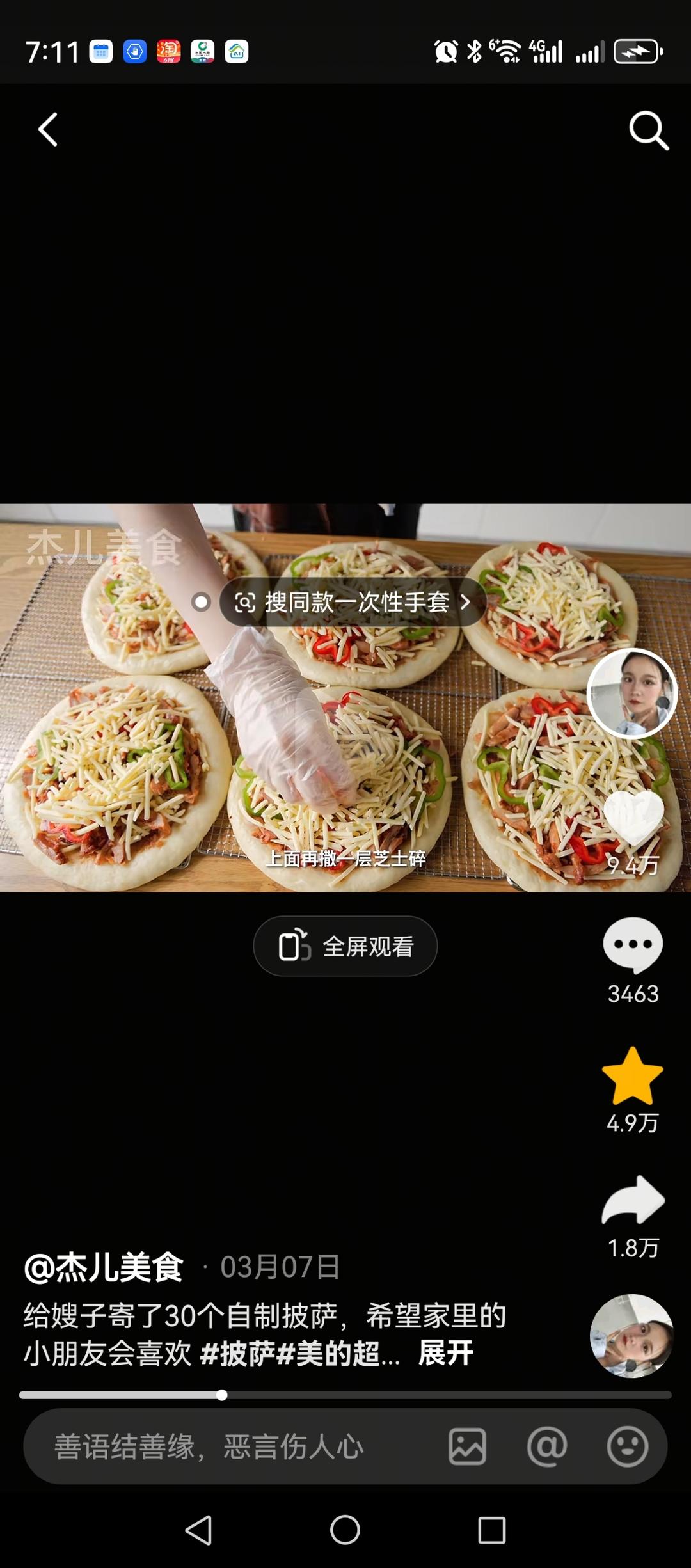The image size is (691, 1568).
Task: Open search from the magnifier icon
Action: pos(648,131)
